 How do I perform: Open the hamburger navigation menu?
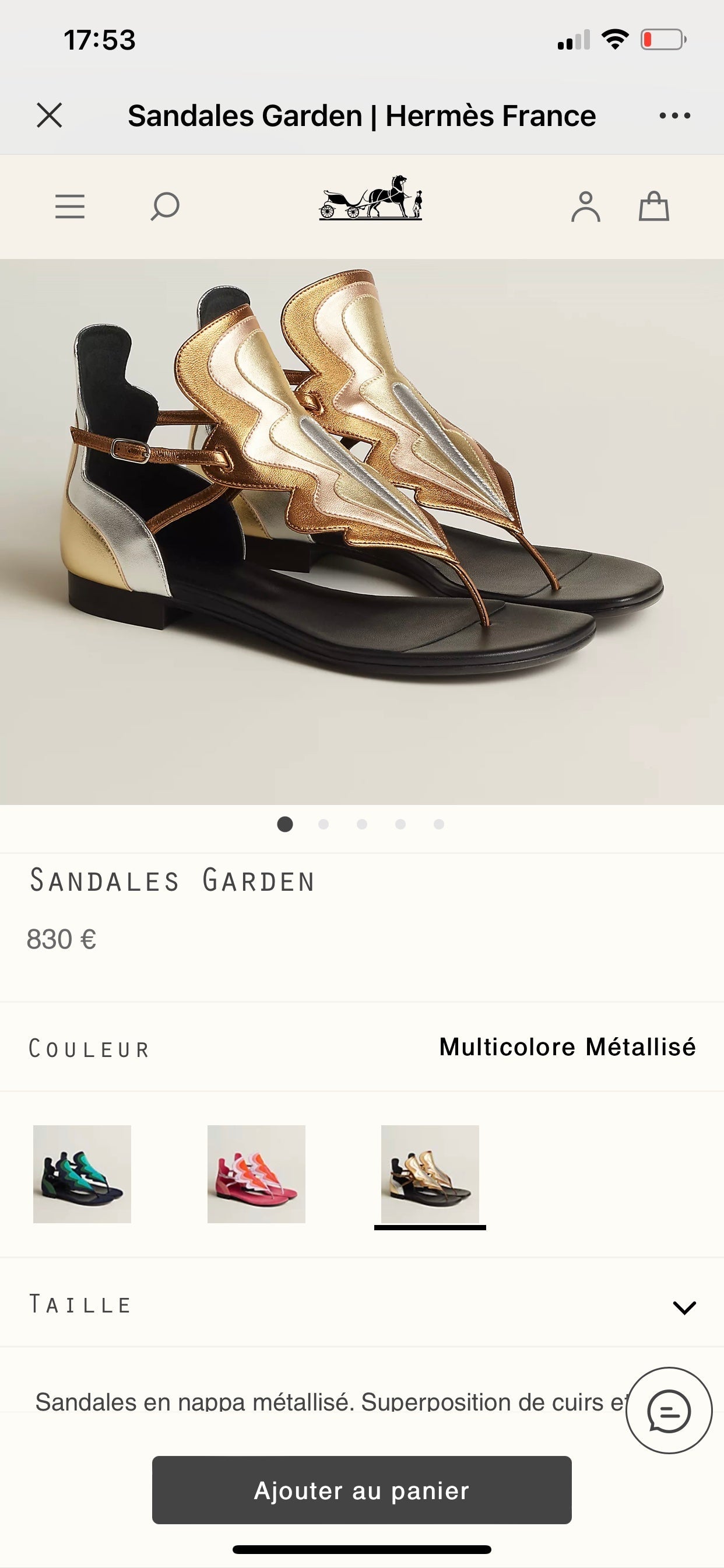[70, 206]
